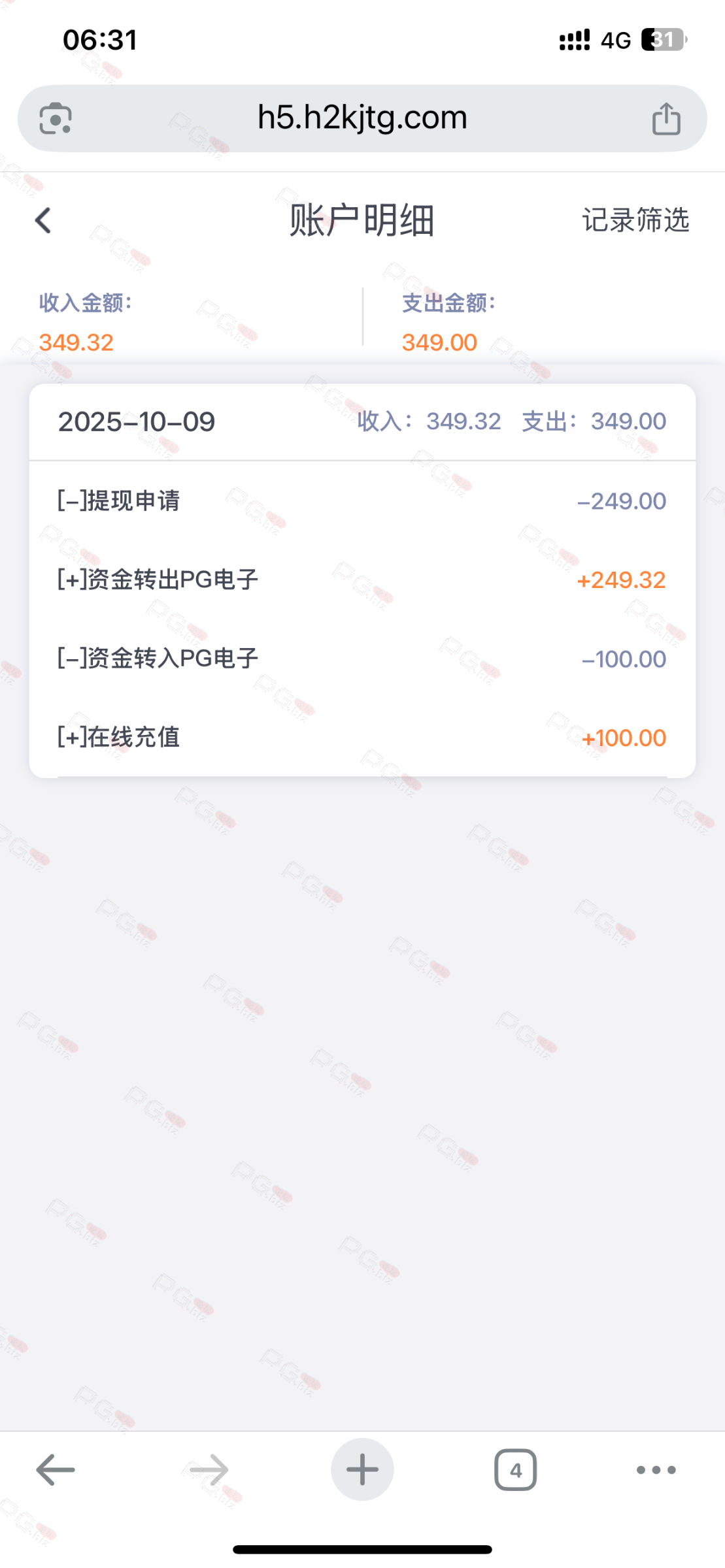The width and height of the screenshot is (725, 1568).
Task: Share this page from the address bar
Action: point(666,119)
